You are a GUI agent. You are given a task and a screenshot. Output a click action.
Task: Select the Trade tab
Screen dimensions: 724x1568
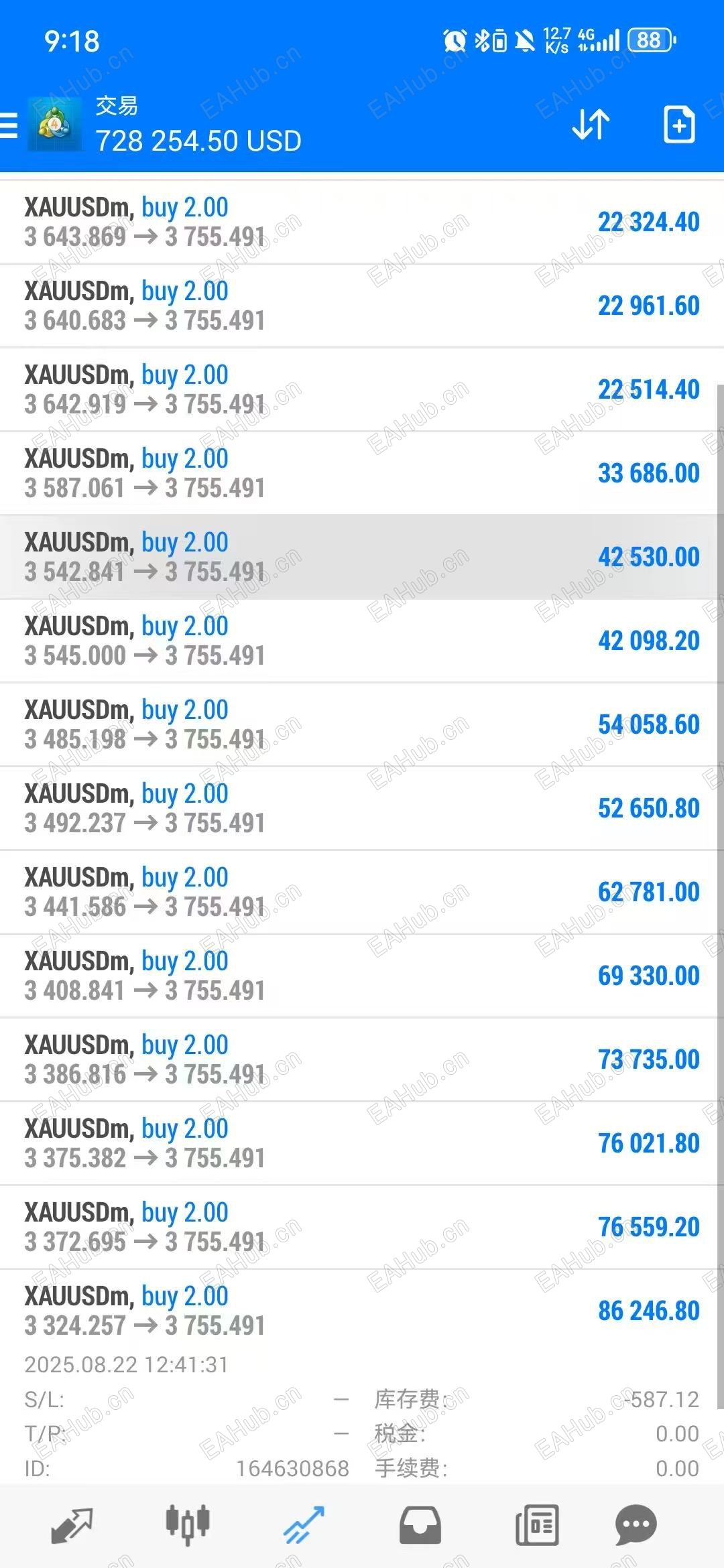[x=304, y=1526]
